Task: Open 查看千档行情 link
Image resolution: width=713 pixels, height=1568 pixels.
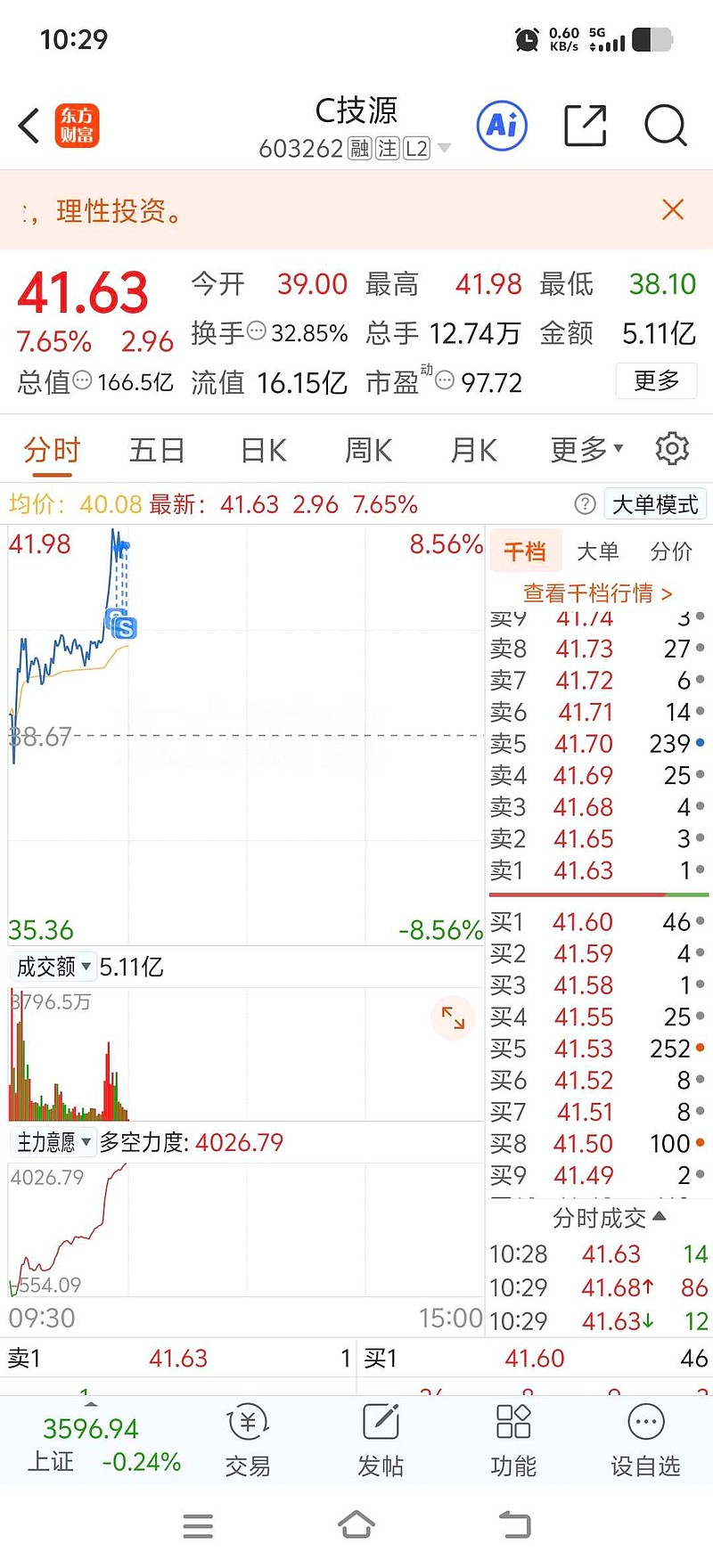Action: coord(598,593)
